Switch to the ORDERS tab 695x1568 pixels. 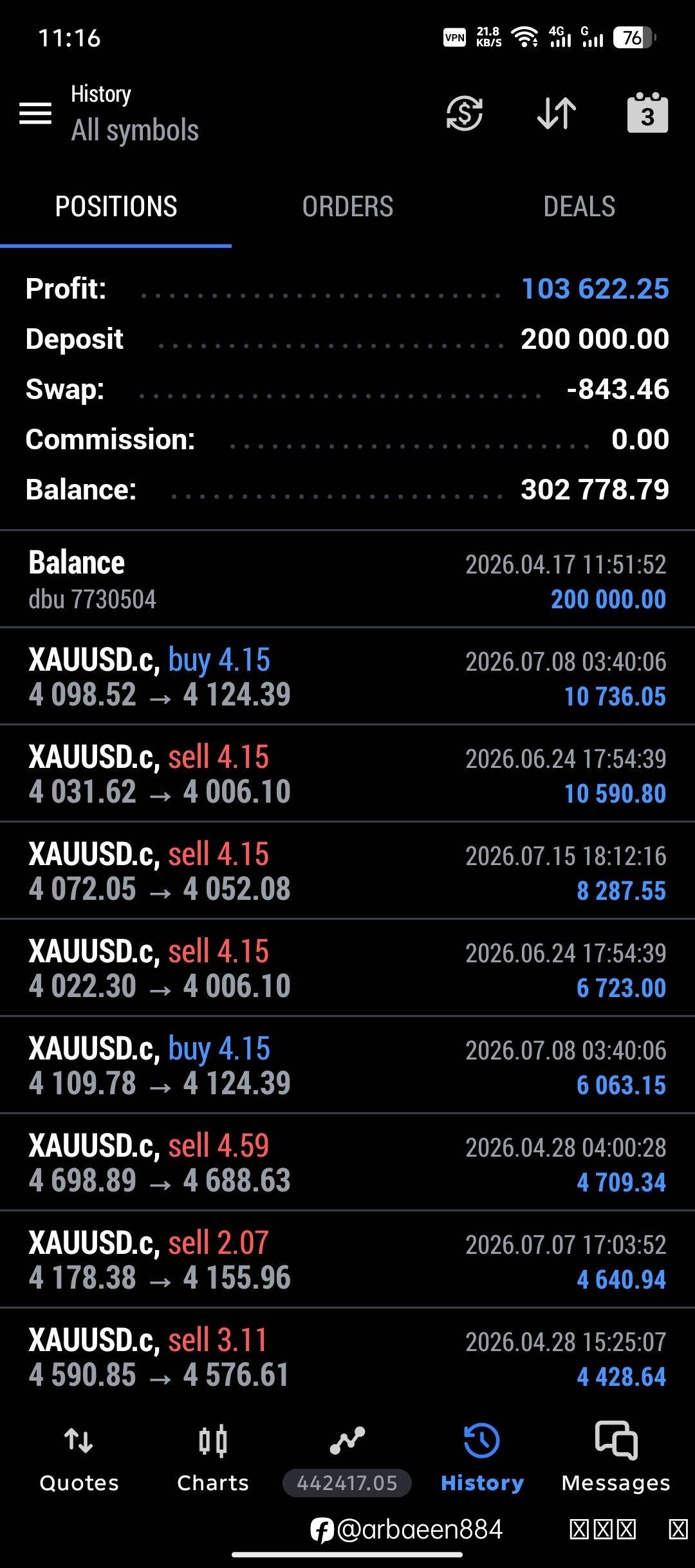click(x=347, y=207)
